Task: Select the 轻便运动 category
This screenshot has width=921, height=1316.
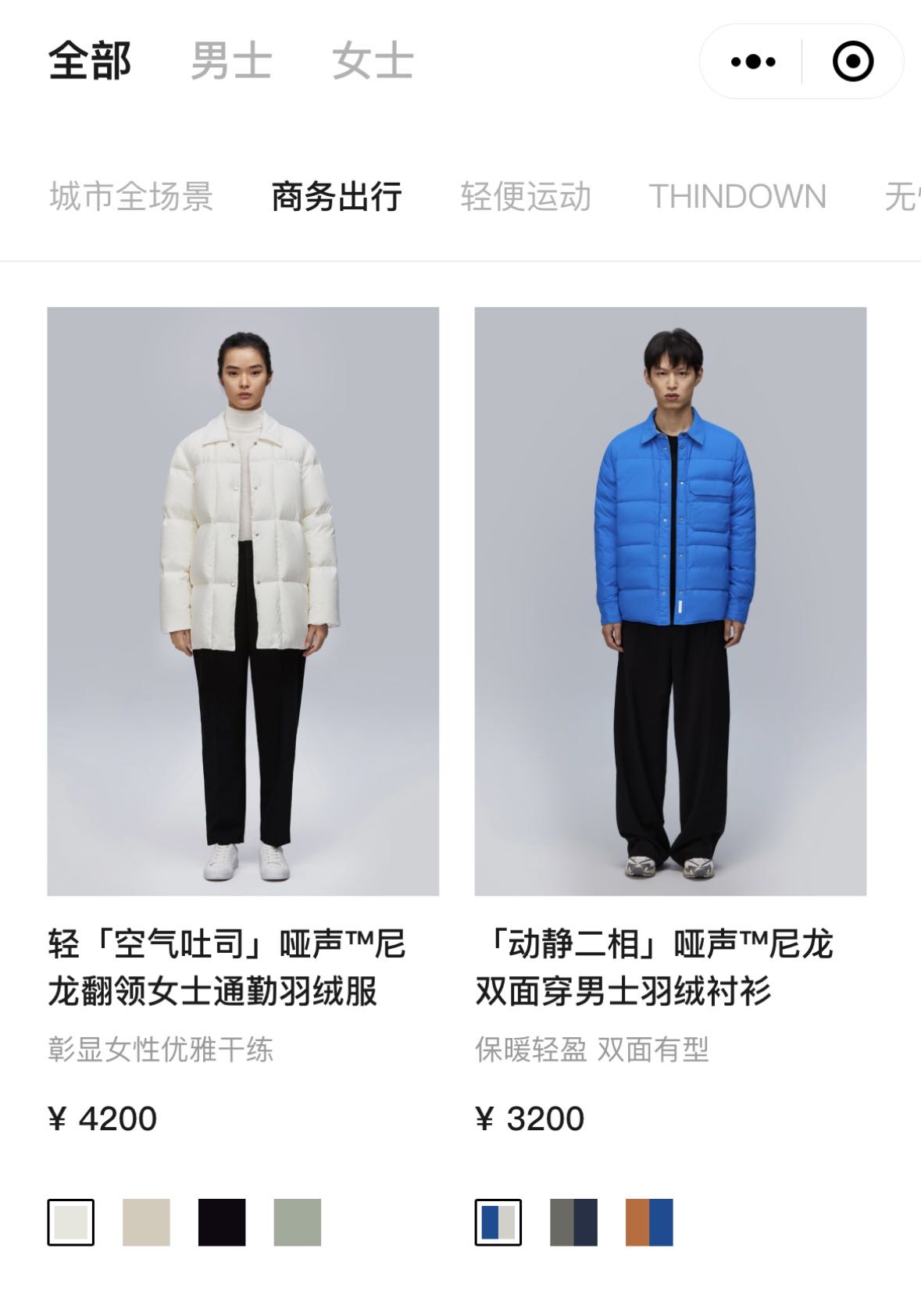Action: coord(526,196)
